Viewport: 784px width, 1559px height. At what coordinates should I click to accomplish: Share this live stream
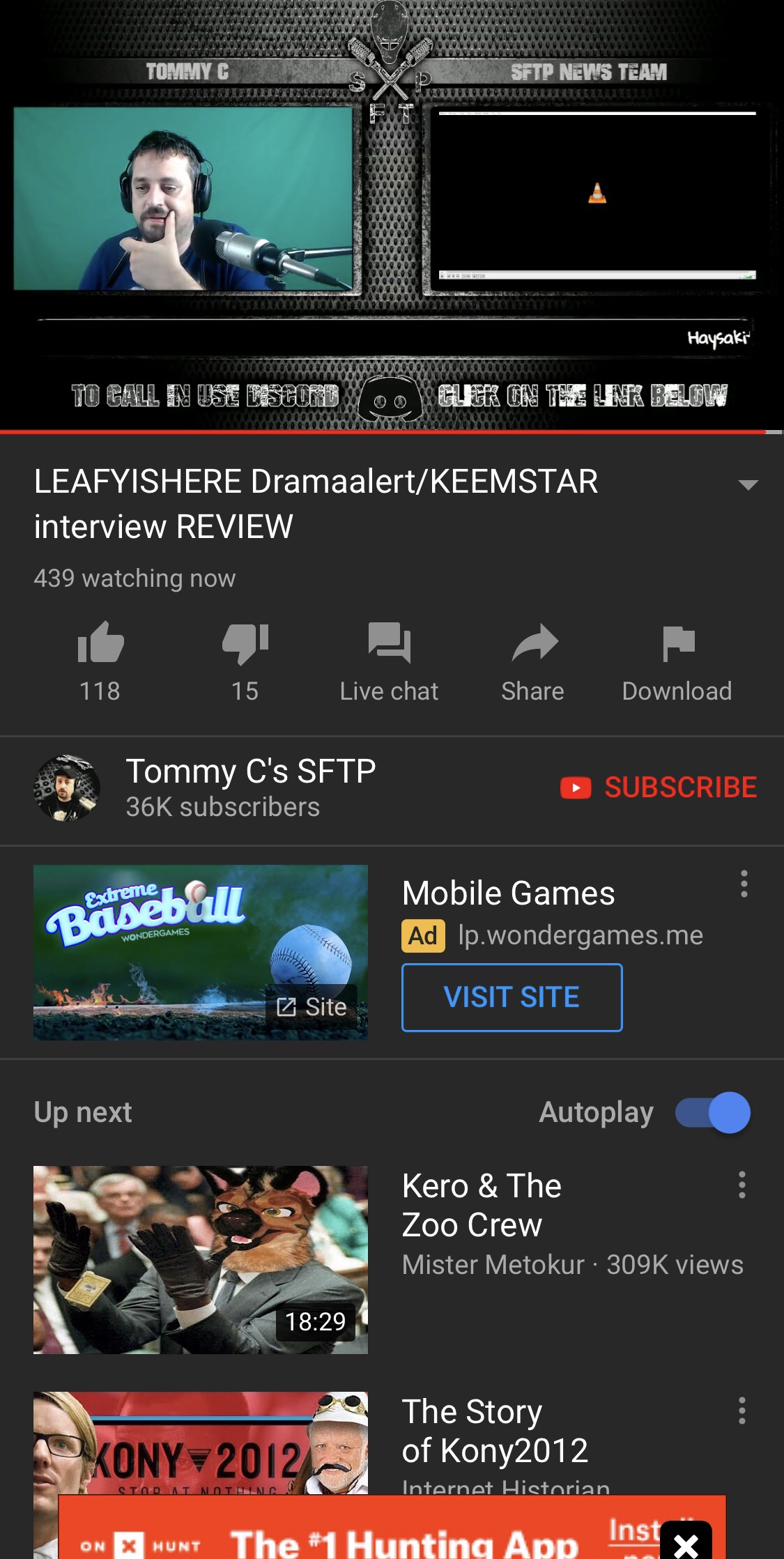point(533,660)
